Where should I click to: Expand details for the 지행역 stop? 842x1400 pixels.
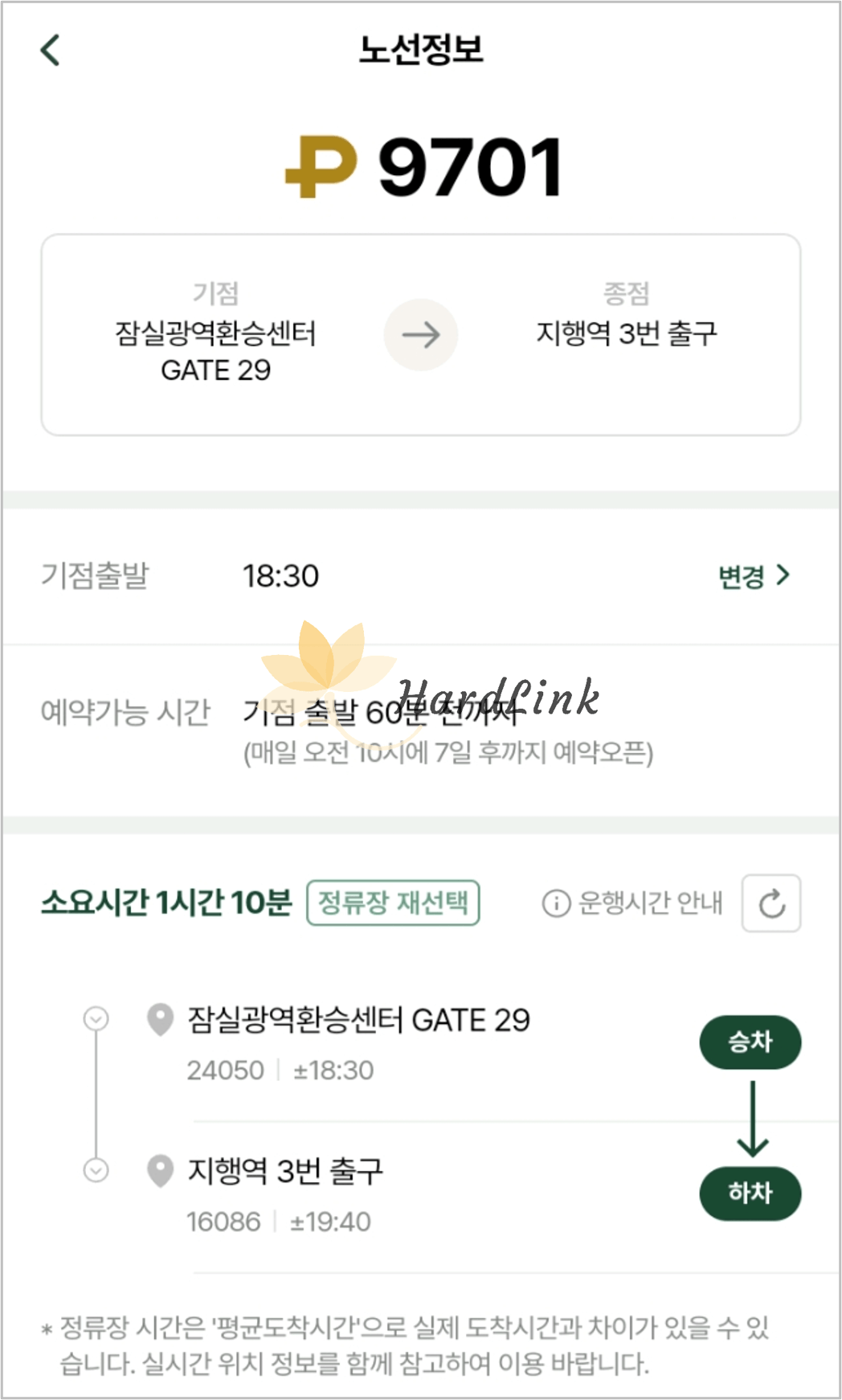(x=98, y=1172)
